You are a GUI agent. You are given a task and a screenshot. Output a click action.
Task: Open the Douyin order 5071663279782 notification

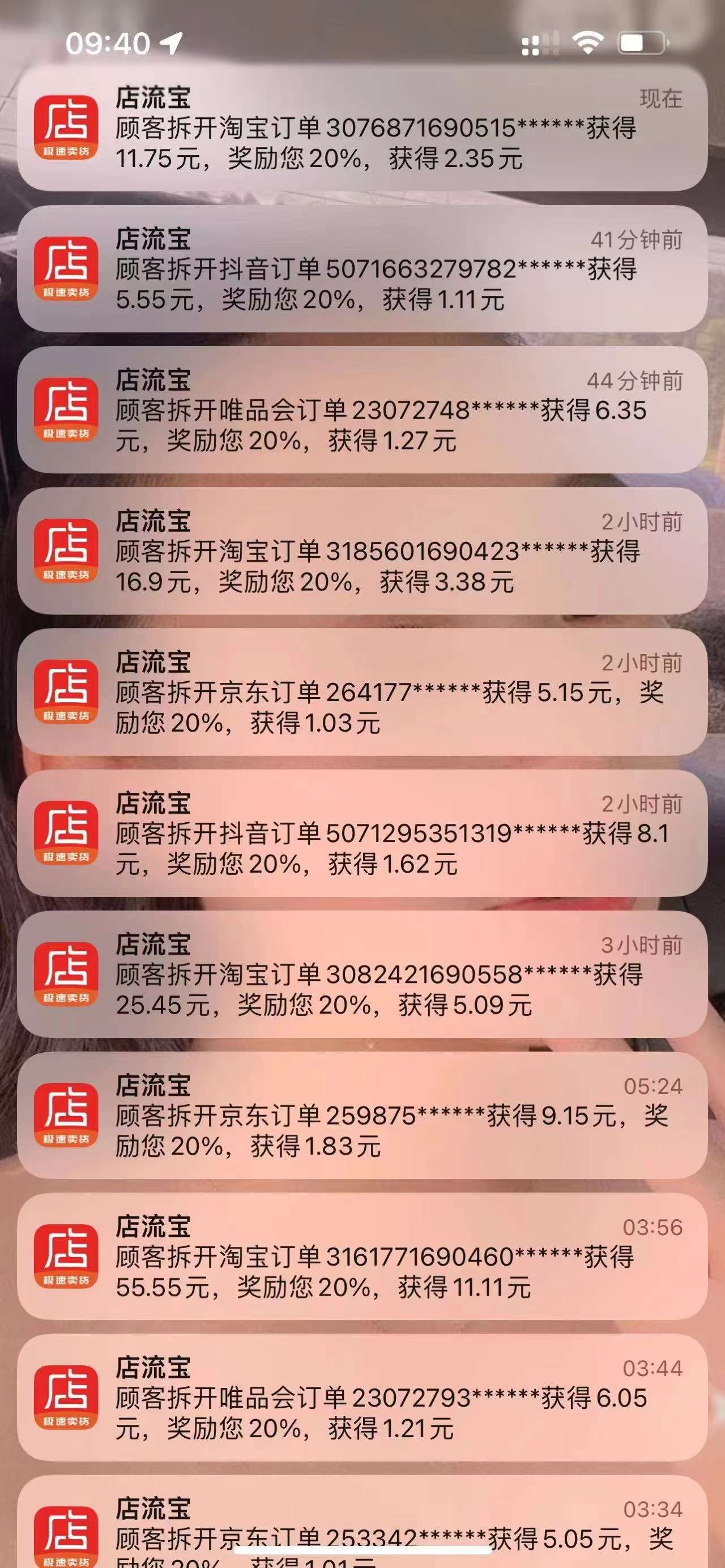362,269
